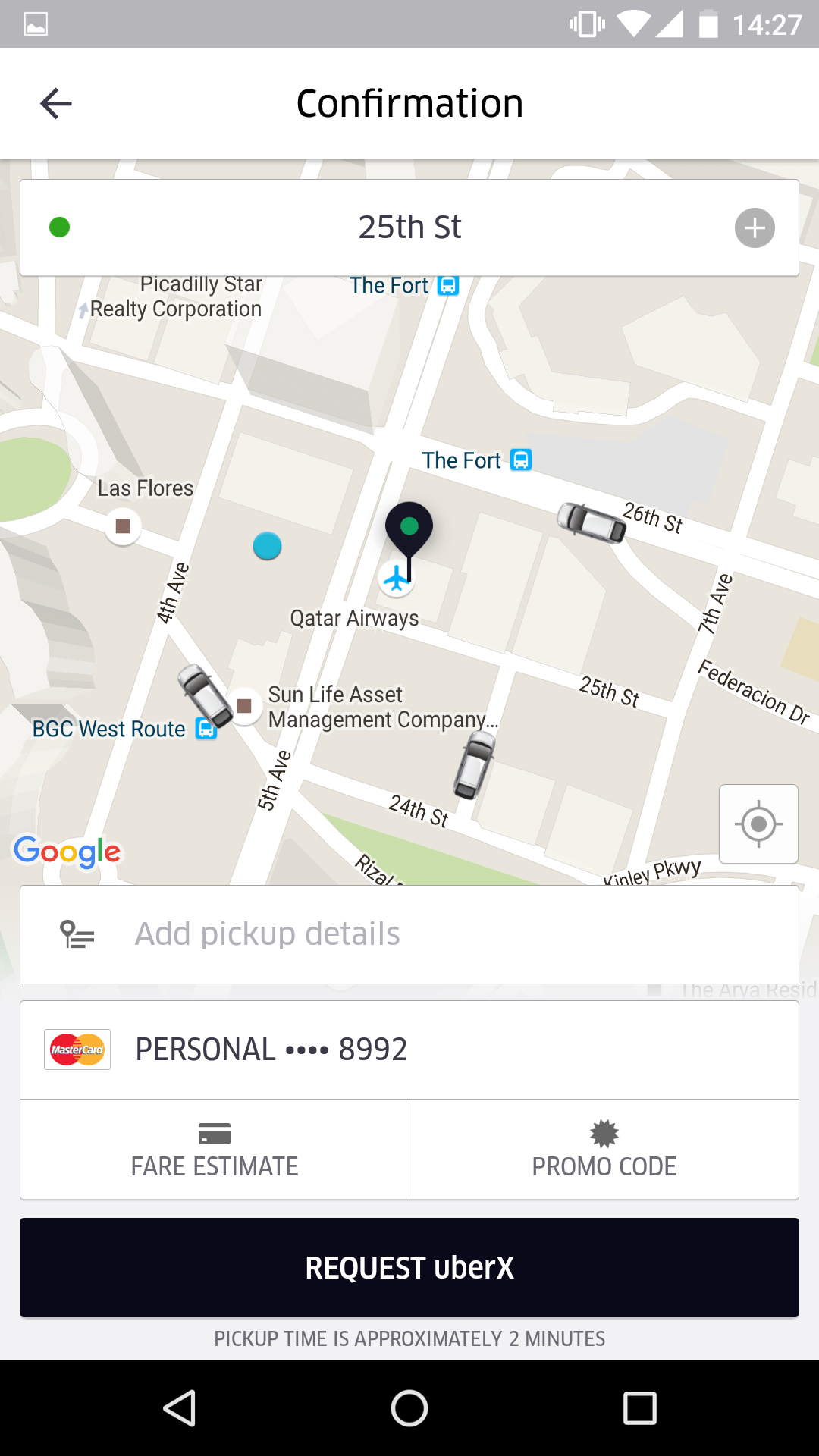Click The Fort bus station icon

click(519, 459)
